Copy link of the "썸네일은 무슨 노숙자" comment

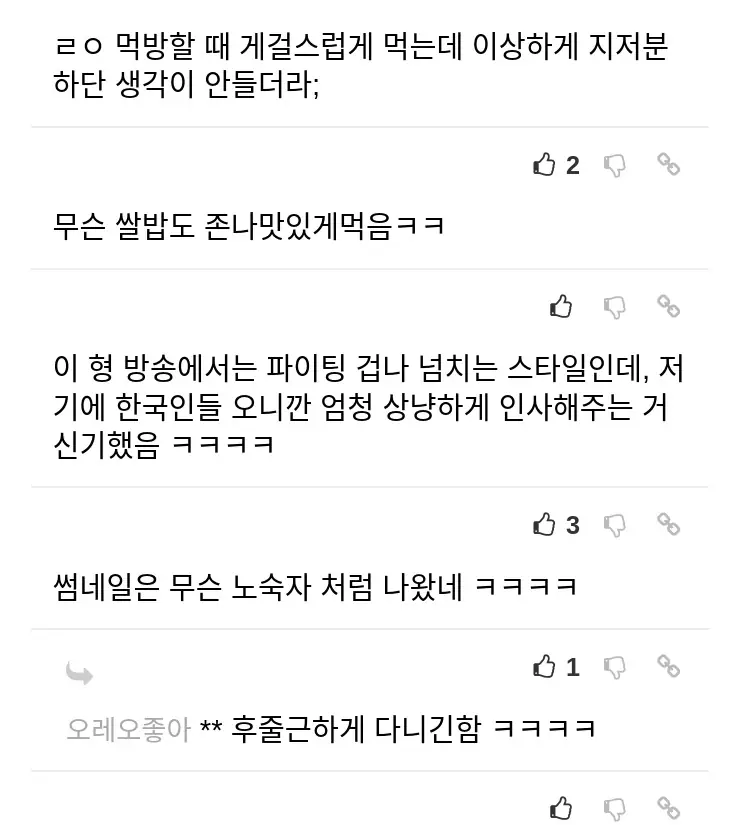(x=668, y=523)
